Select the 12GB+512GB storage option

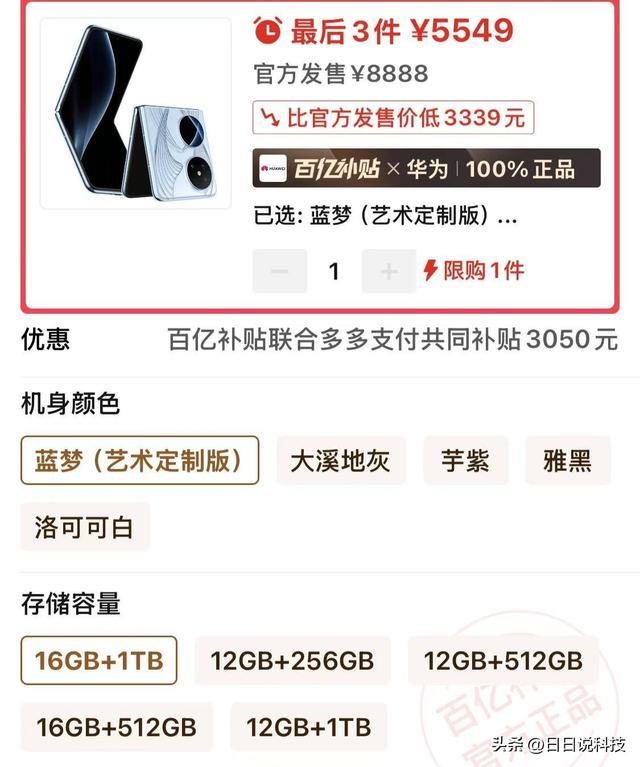[x=503, y=660]
